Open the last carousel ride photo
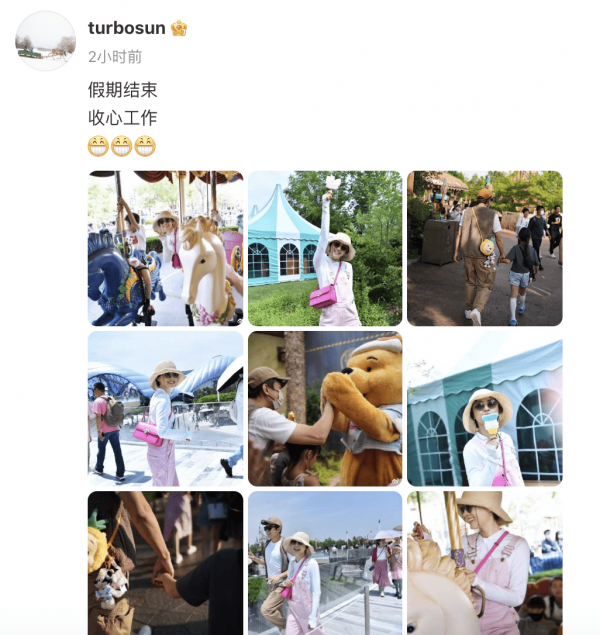 [x=484, y=562]
